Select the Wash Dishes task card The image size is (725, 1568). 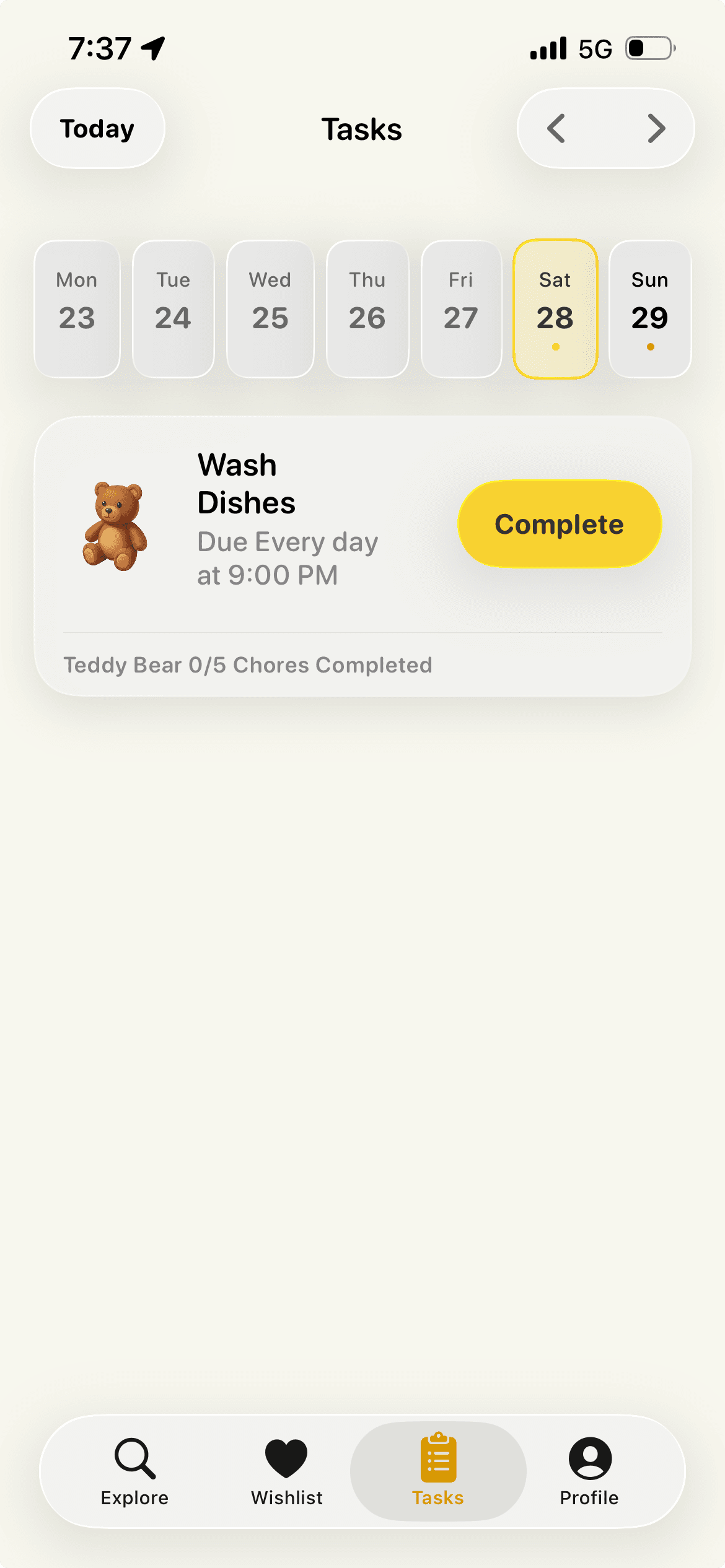(279, 520)
